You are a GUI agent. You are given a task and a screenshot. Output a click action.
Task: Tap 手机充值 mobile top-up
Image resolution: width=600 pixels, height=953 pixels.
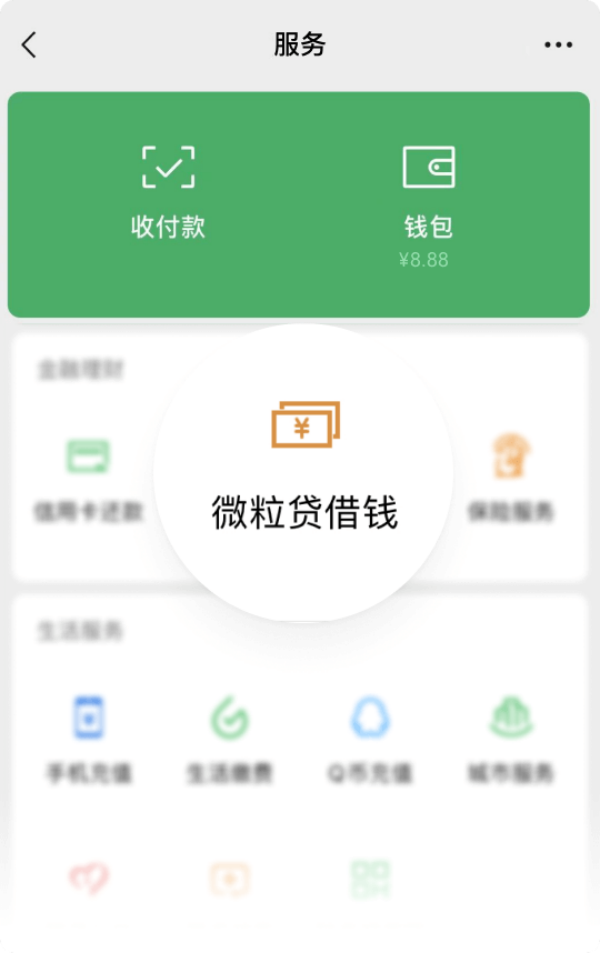[x=89, y=741]
